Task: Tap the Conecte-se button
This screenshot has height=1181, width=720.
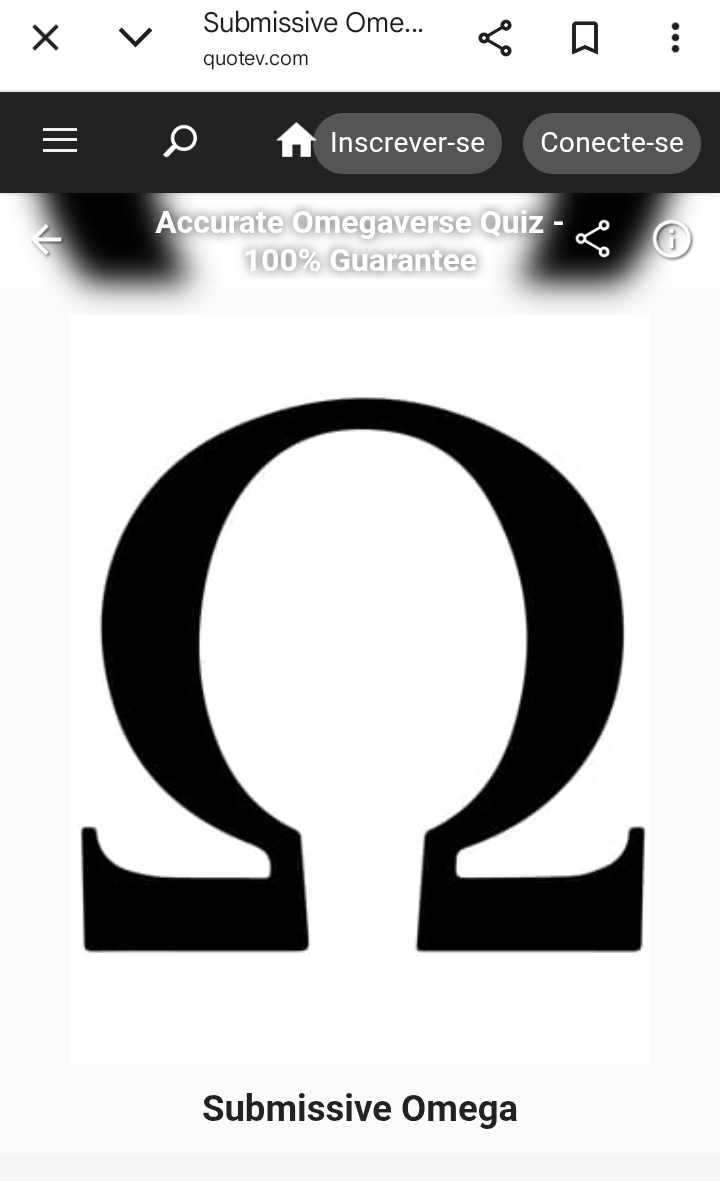Action: click(x=611, y=143)
